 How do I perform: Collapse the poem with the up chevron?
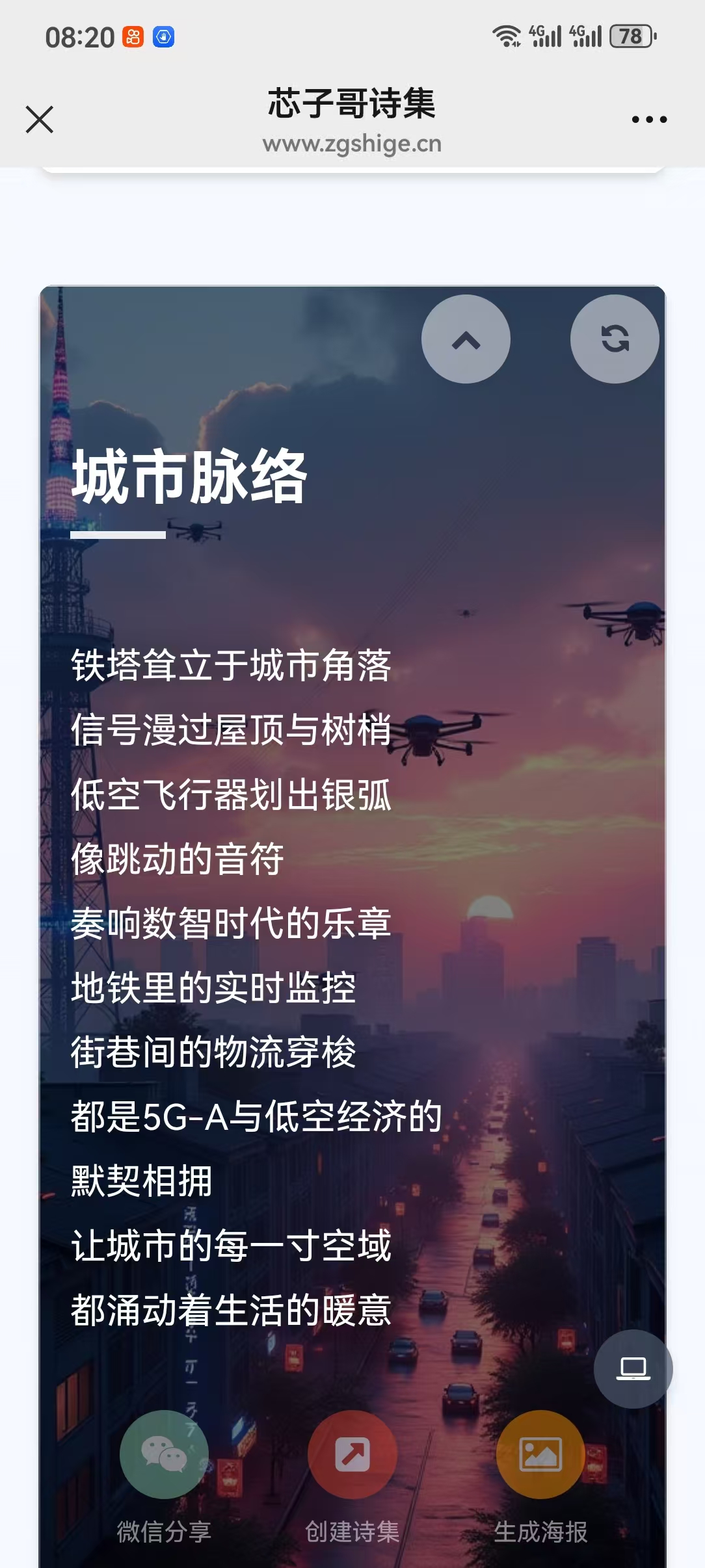pyautogui.click(x=466, y=339)
